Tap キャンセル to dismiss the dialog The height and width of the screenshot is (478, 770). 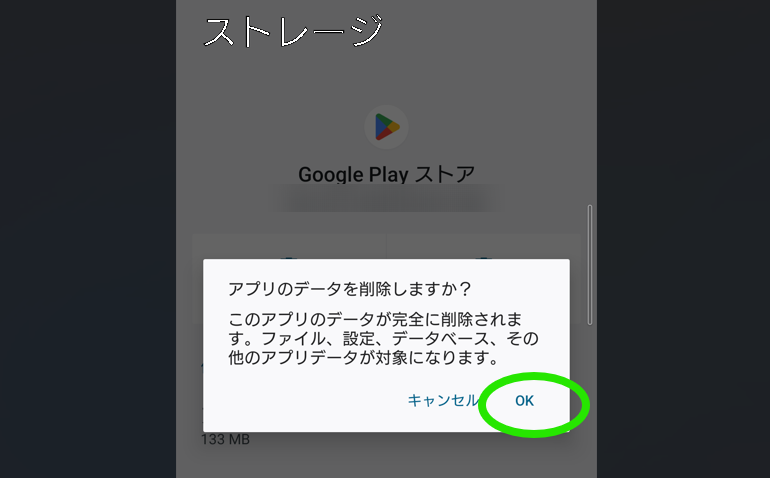point(443,401)
